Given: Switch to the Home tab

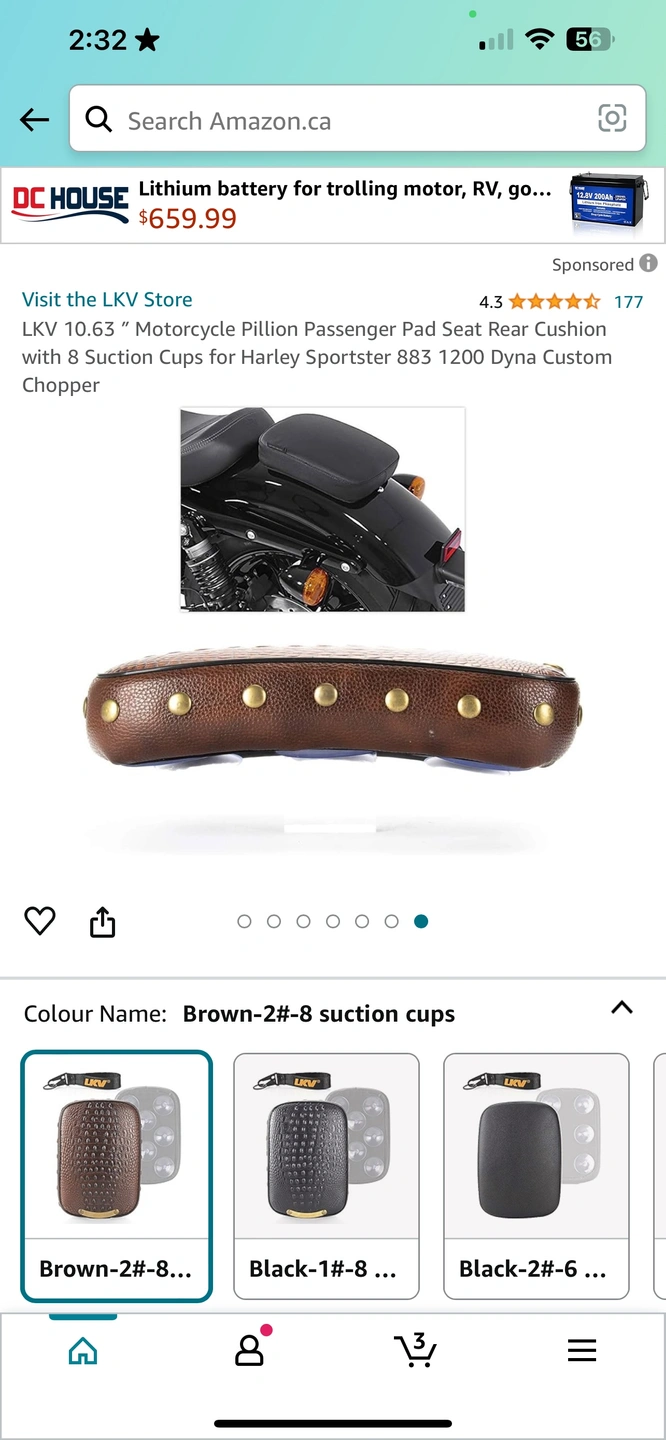Looking at the screenshot, I should pos(83,1352).
